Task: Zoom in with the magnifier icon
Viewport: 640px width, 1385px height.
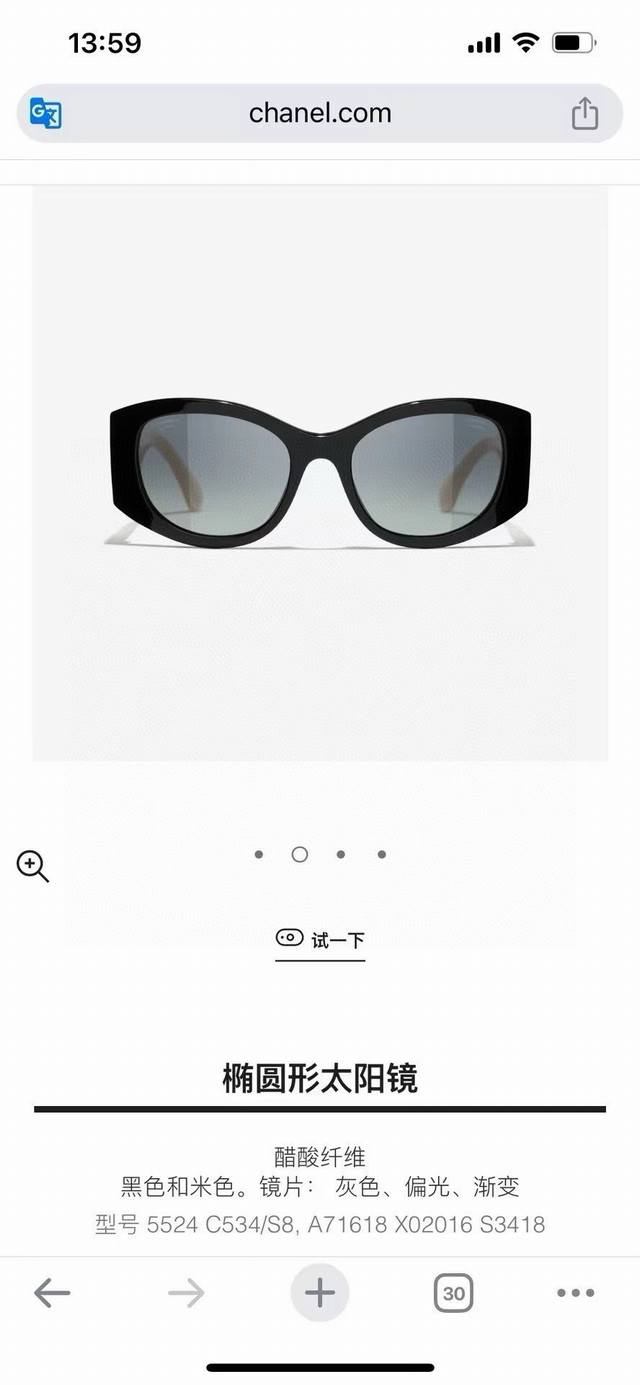Action: pos(32,866)
